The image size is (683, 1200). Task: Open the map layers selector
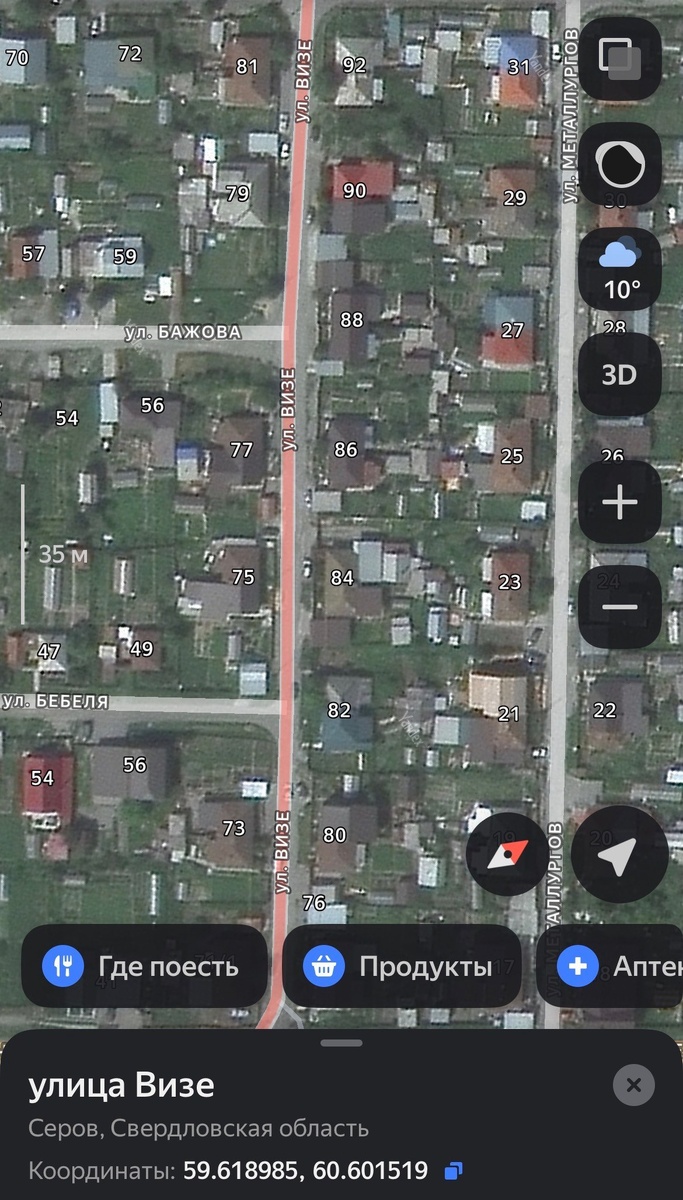coord(620,59)
